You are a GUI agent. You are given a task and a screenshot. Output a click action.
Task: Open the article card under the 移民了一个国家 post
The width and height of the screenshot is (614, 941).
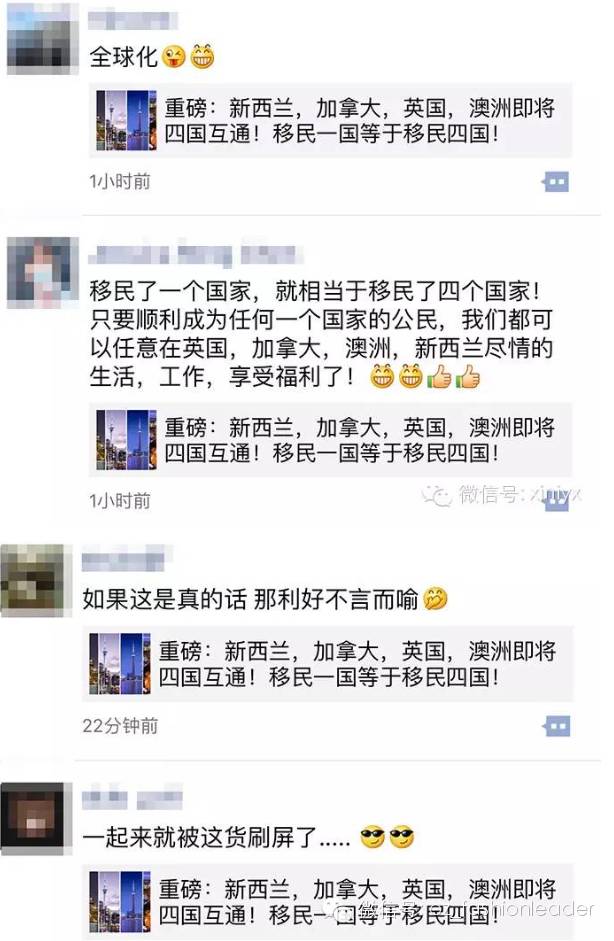pos(330,439)
